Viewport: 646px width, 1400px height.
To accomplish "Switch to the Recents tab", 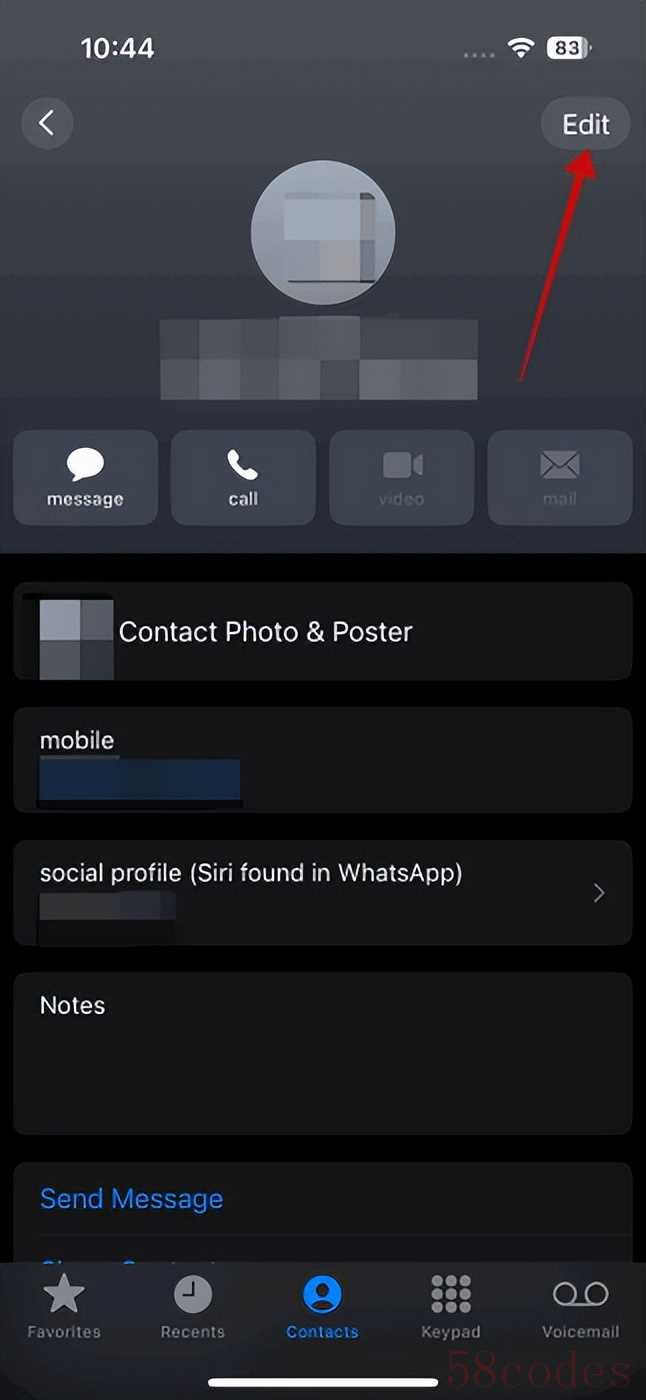I will tap(193, 1307).
